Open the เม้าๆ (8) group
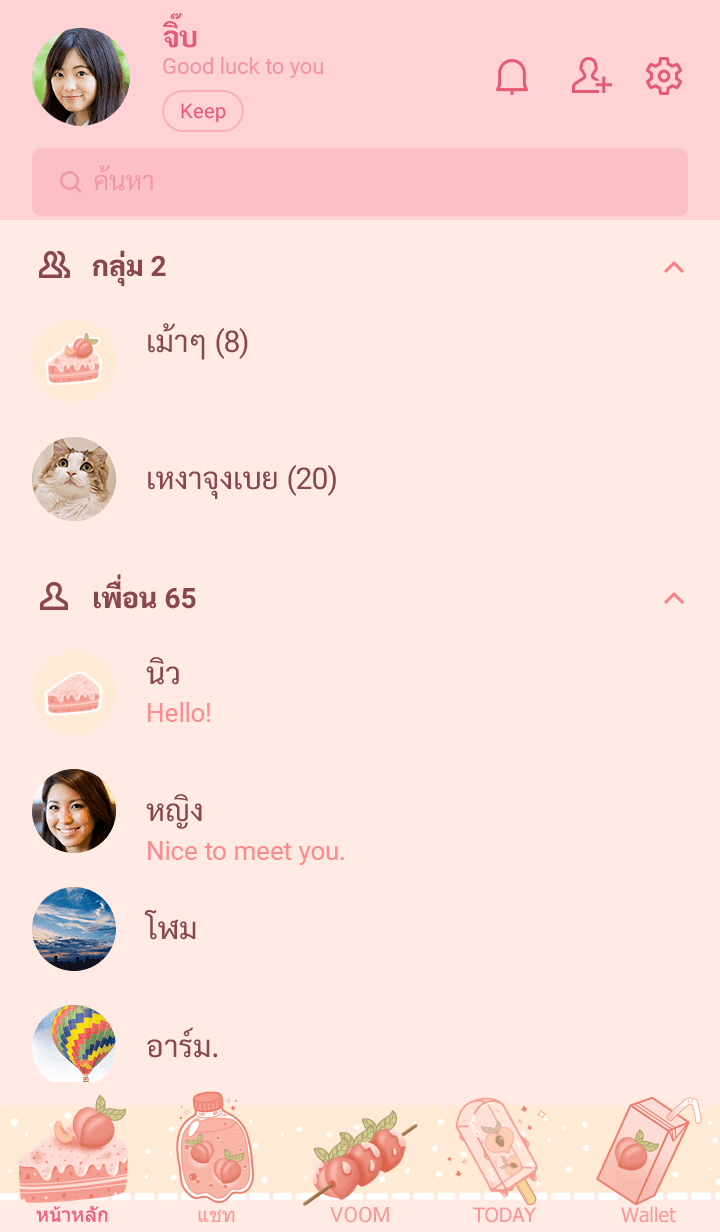Image resolution: width=720 pixels, height=1232 pixels. [197, 345]
